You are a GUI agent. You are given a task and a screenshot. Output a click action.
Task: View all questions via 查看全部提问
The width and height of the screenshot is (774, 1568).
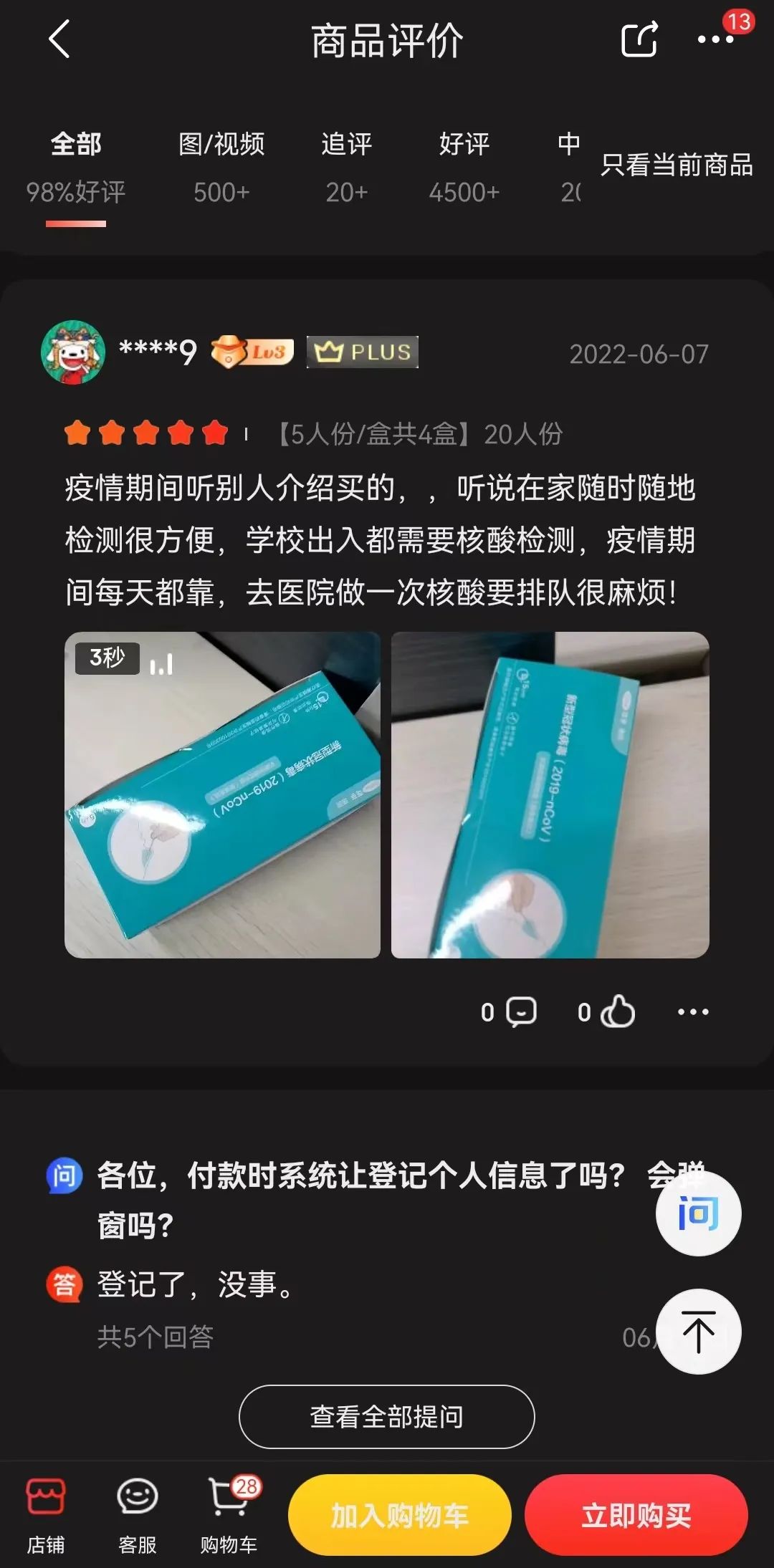click(386, 1416)
